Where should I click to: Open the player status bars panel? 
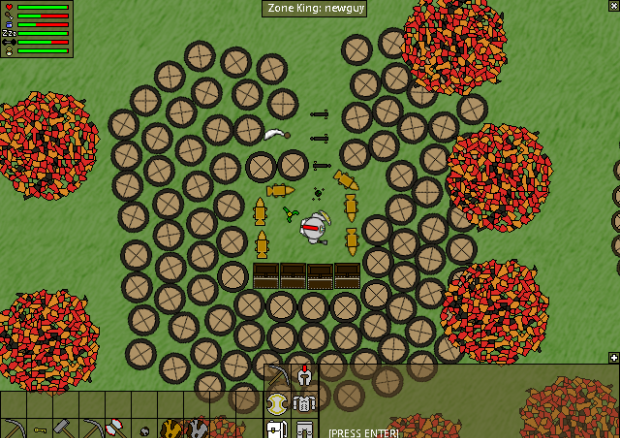[x=36, y=28]
